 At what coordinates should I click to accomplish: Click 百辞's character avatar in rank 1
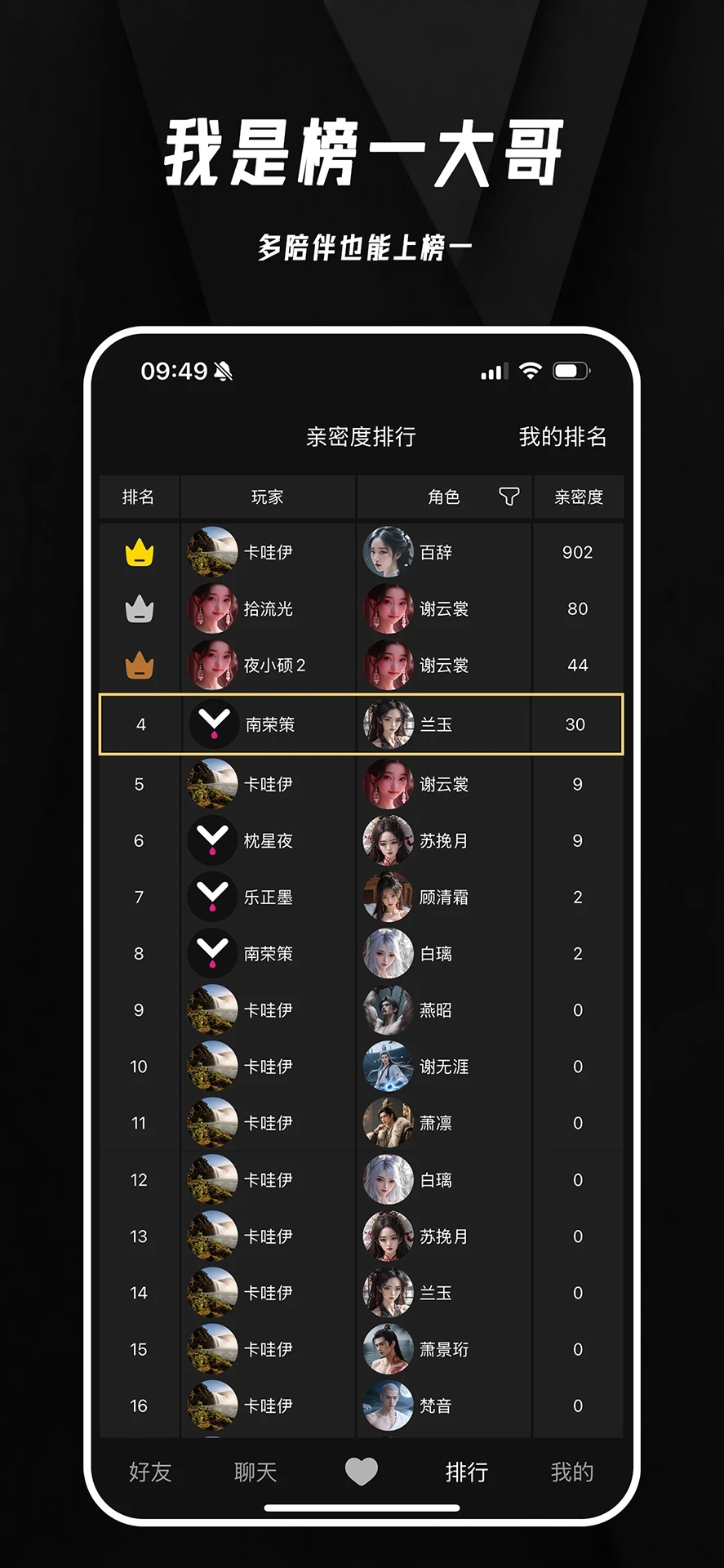coord(389,551)
